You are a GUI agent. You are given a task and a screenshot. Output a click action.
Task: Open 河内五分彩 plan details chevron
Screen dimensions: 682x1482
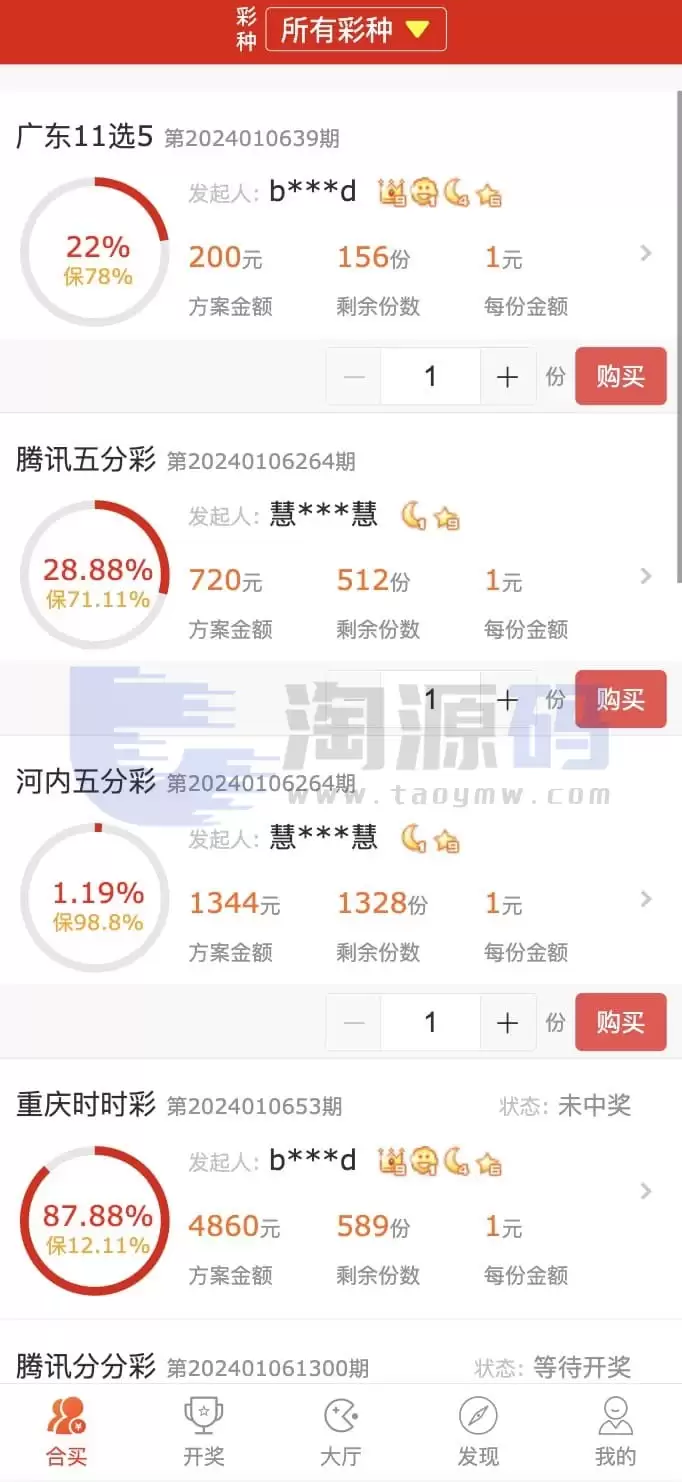coord(646,899)
